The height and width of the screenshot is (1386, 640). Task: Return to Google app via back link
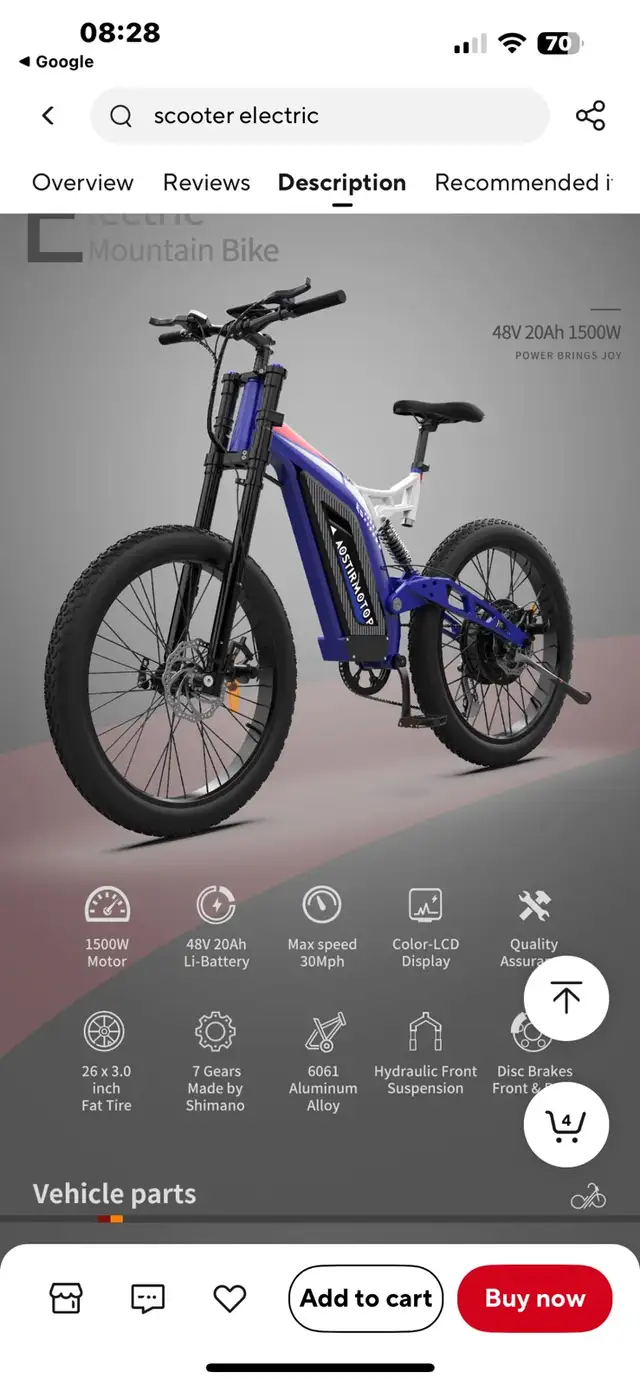click(x=56, y=62)
